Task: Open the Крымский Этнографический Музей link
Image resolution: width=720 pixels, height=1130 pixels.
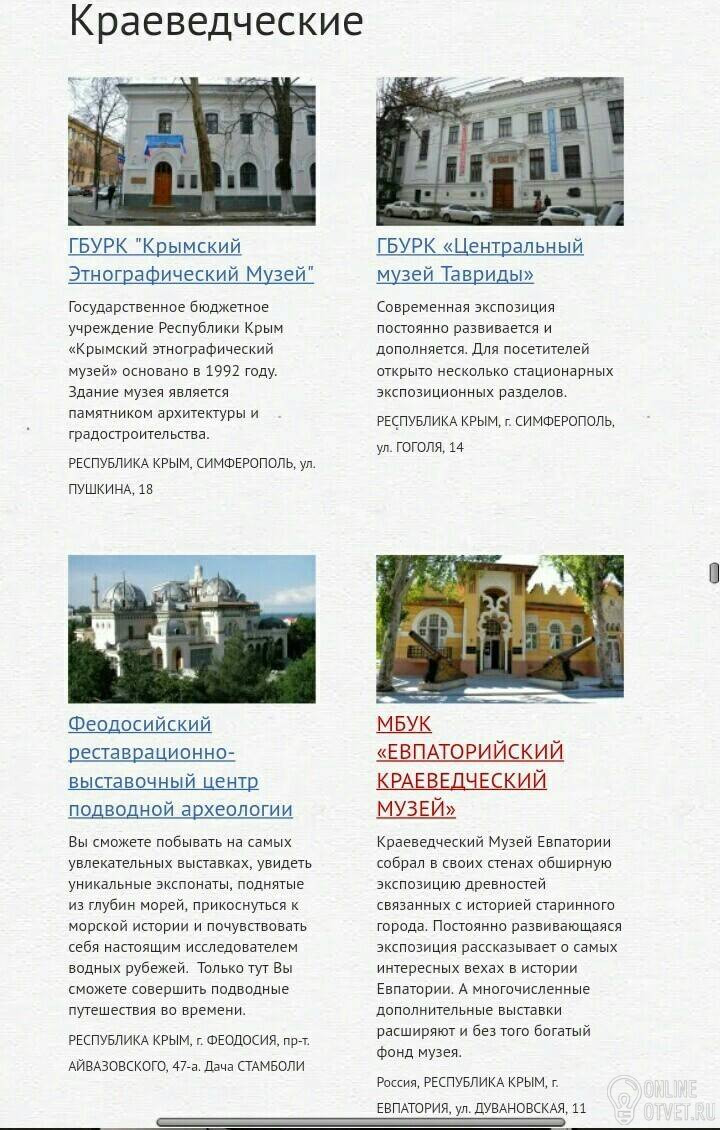Action: [x=190, y=260]
